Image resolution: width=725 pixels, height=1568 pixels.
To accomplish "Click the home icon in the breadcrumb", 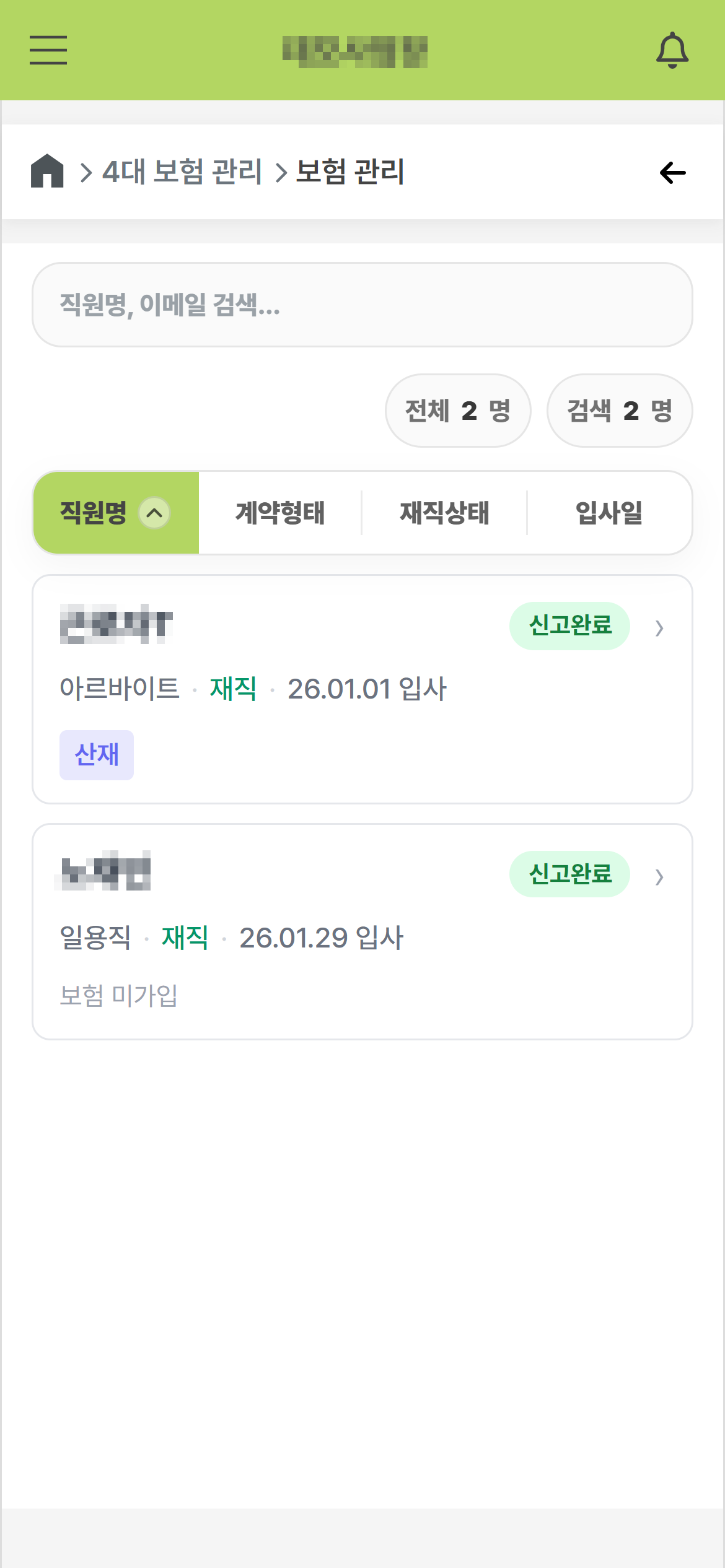I will click(x=48, y=172).
